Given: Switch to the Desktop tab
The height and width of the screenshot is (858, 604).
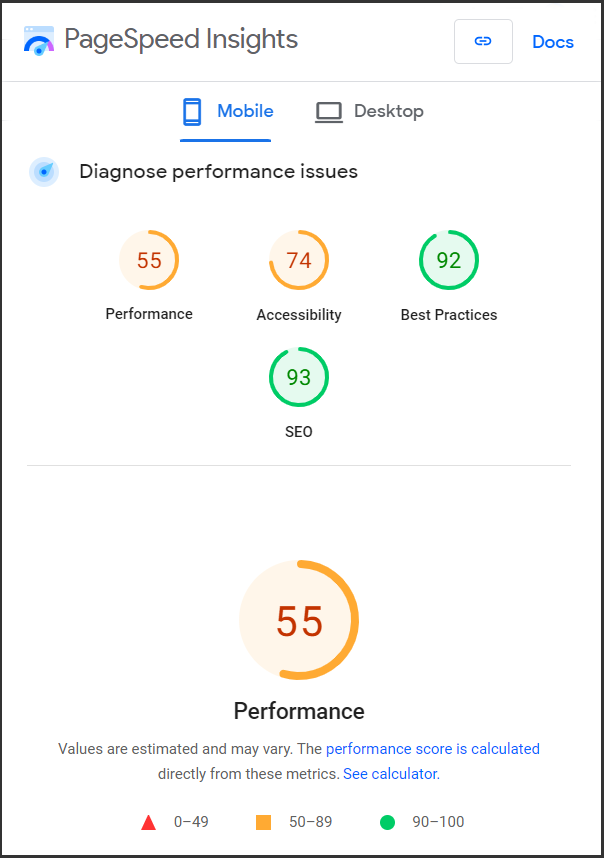Looking at the screenshot, I should point(370,112).
